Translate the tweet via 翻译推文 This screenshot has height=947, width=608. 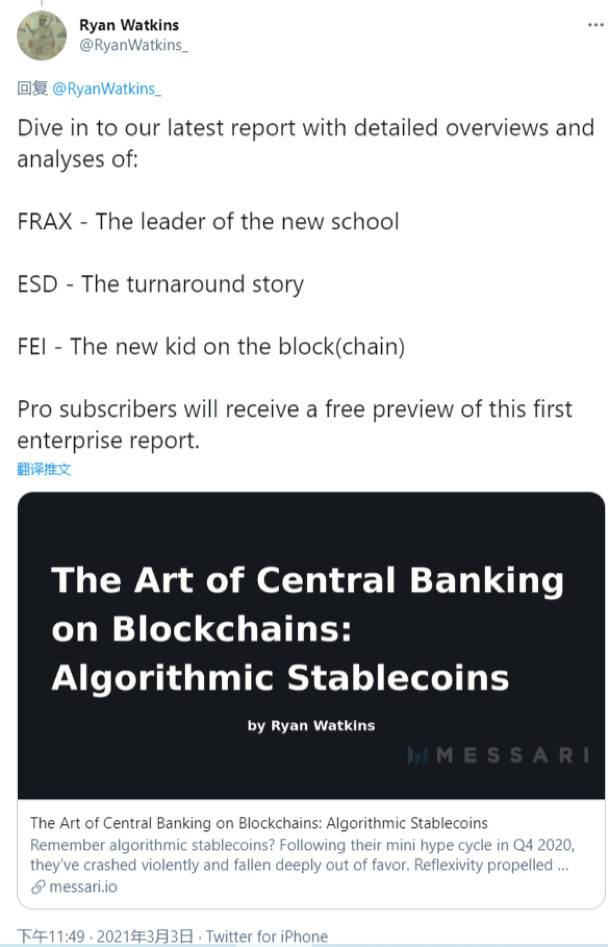pyautogui.click(x=44, y=469)
